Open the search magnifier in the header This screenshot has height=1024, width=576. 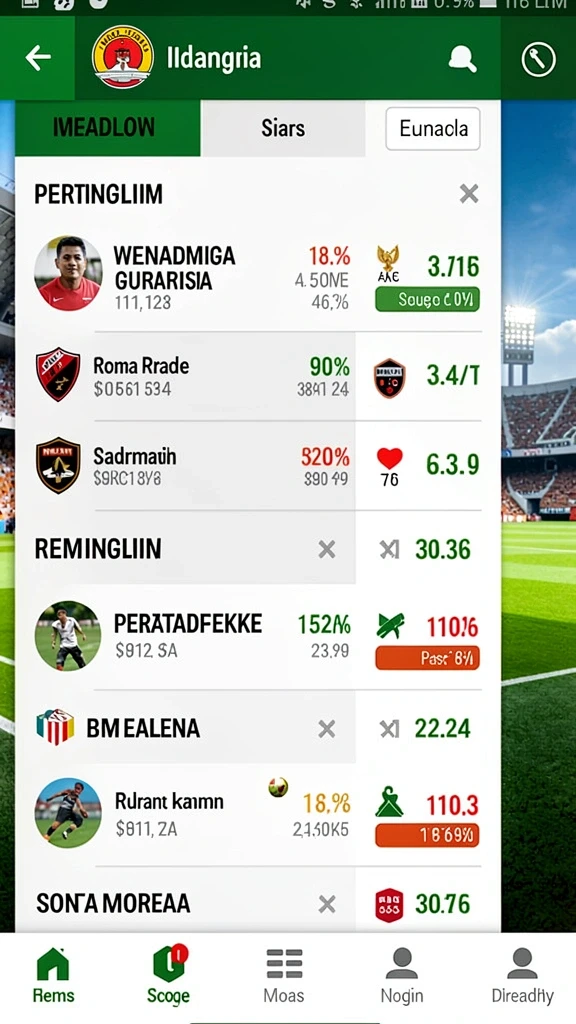462,59
